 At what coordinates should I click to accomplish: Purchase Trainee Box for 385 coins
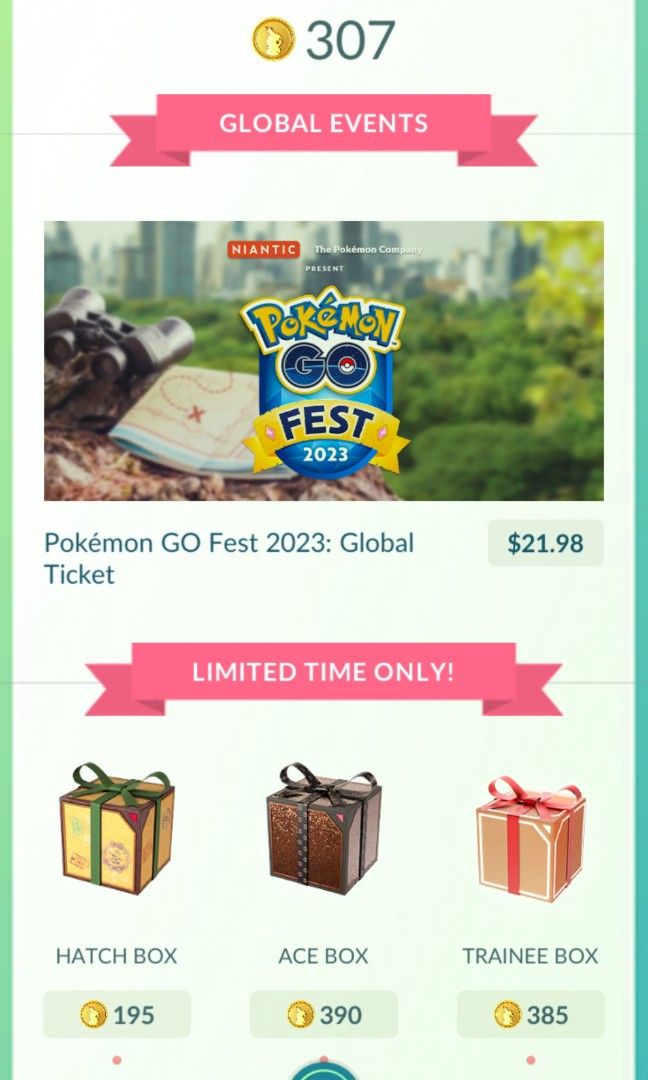click(530, 1014)
